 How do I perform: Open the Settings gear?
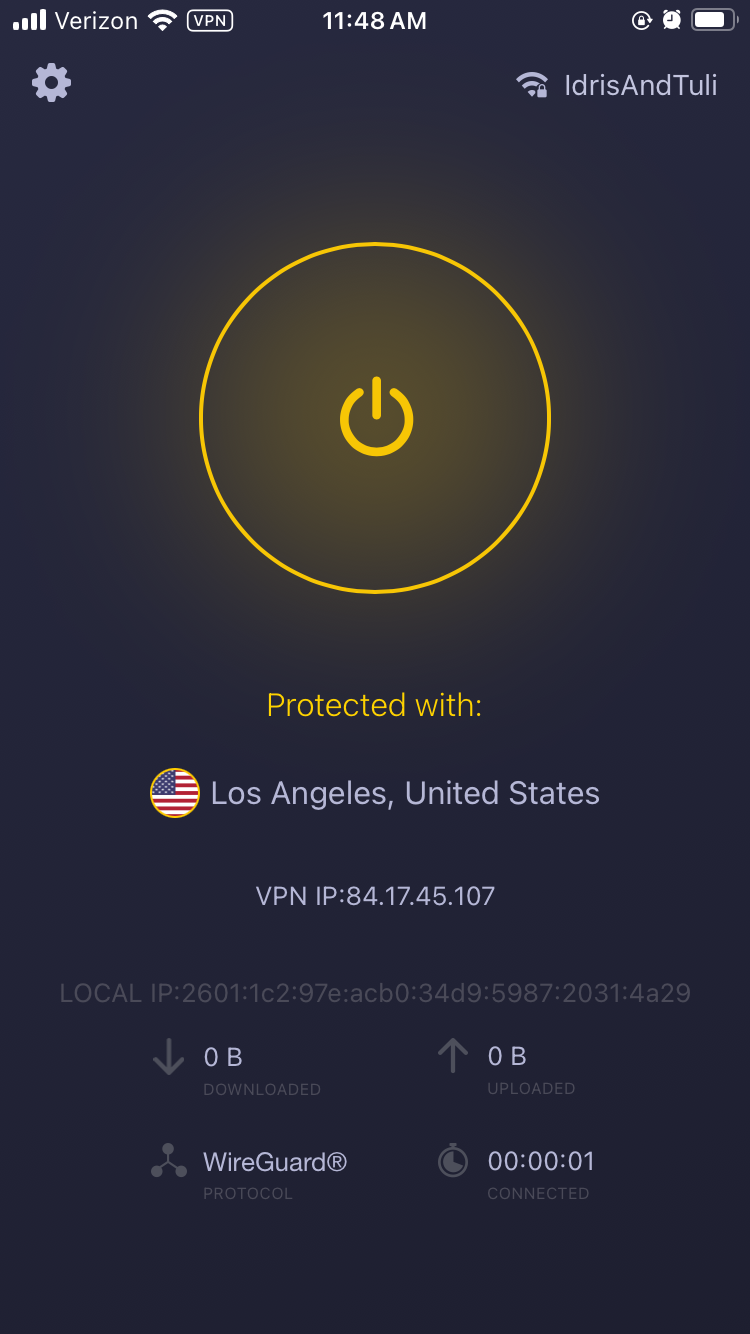click(x=51, y=83)
